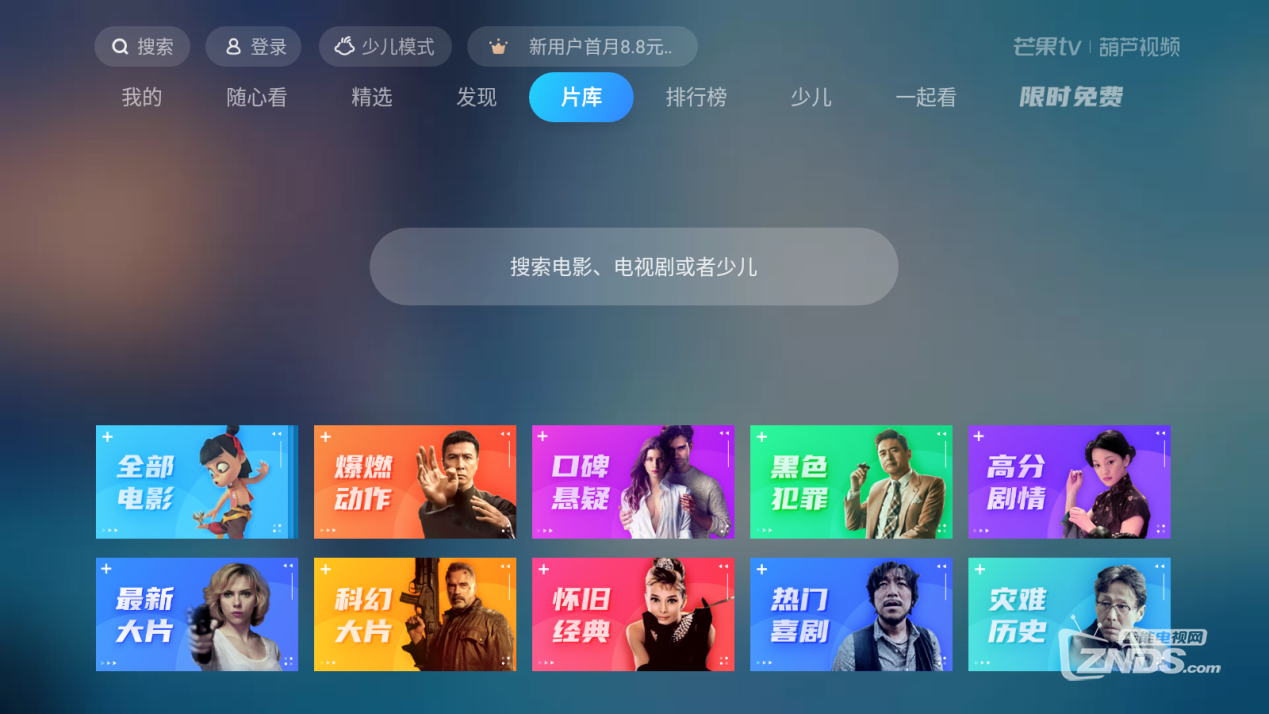Open the 新用户首月8.8元 offer

click(582, 47)
